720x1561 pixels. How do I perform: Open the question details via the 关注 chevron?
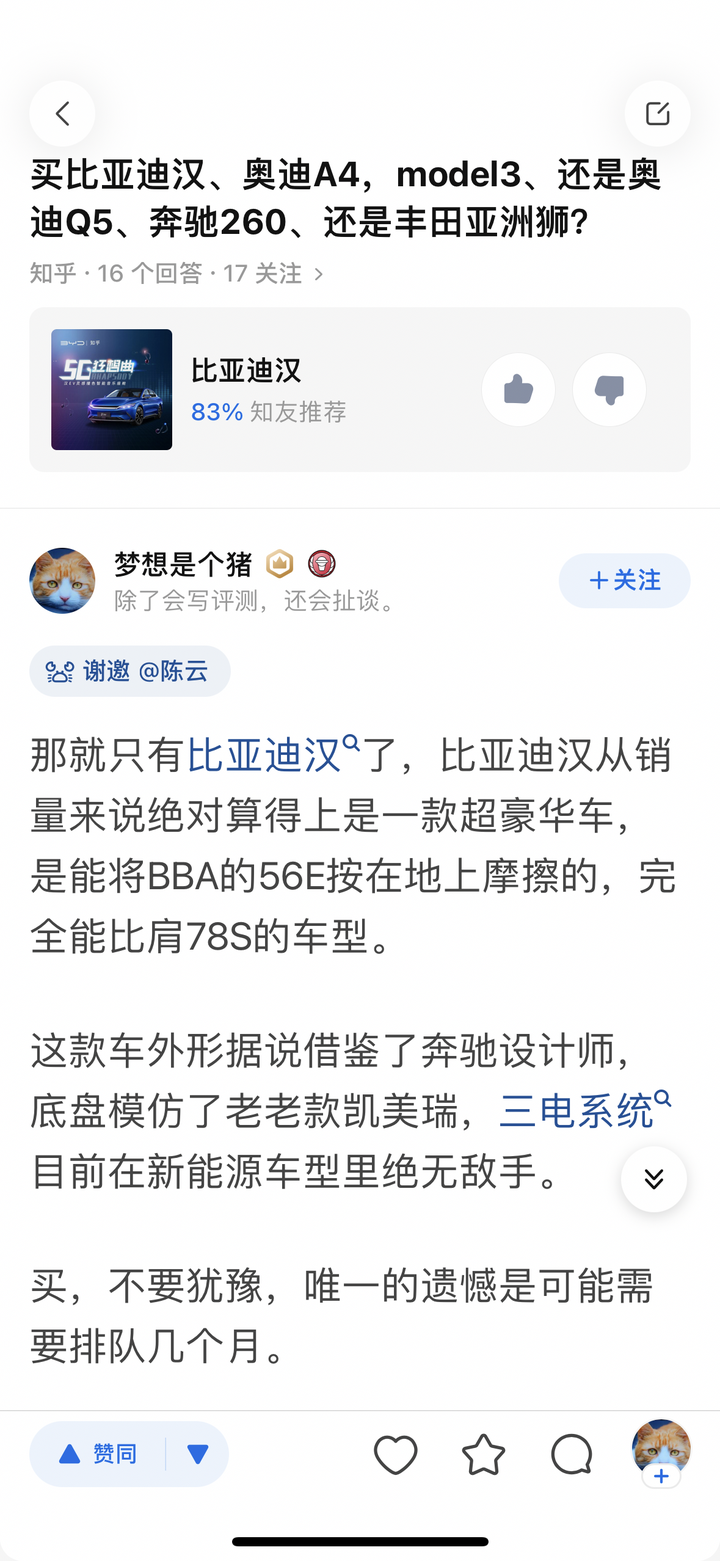click(x=317, y=272)
